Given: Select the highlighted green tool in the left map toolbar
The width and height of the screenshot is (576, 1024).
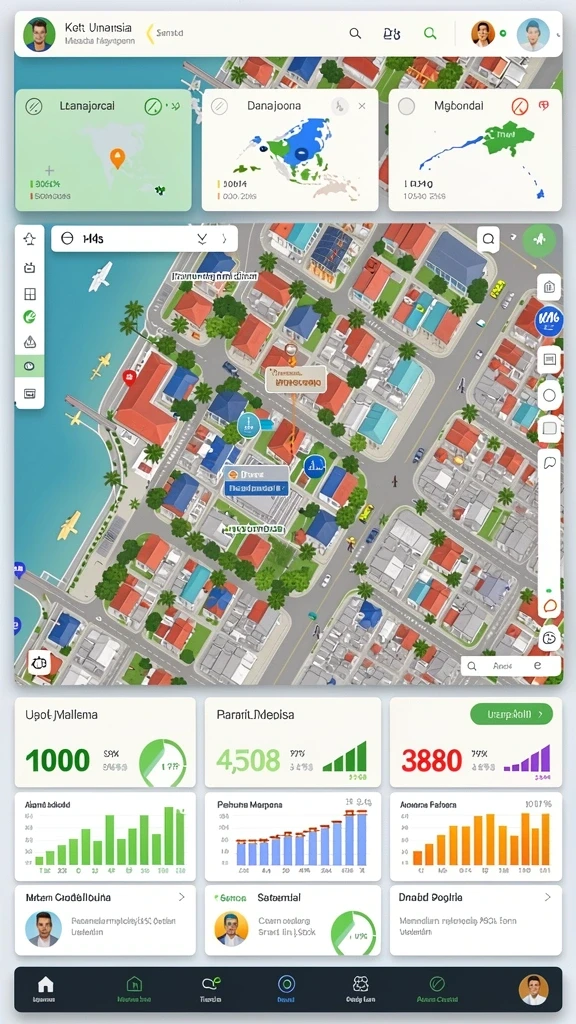Looking at the screenshot, I should [30, 366].
